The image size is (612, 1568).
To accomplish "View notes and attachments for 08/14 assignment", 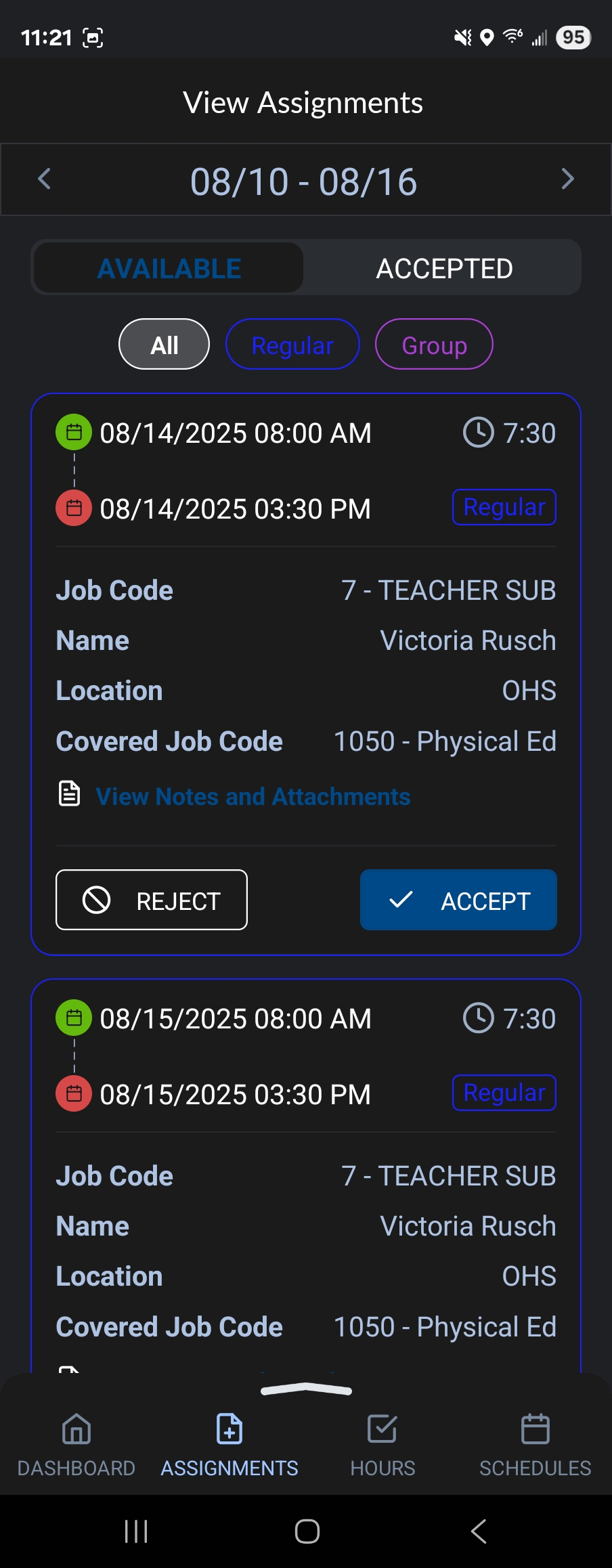I will coord(253,796).
